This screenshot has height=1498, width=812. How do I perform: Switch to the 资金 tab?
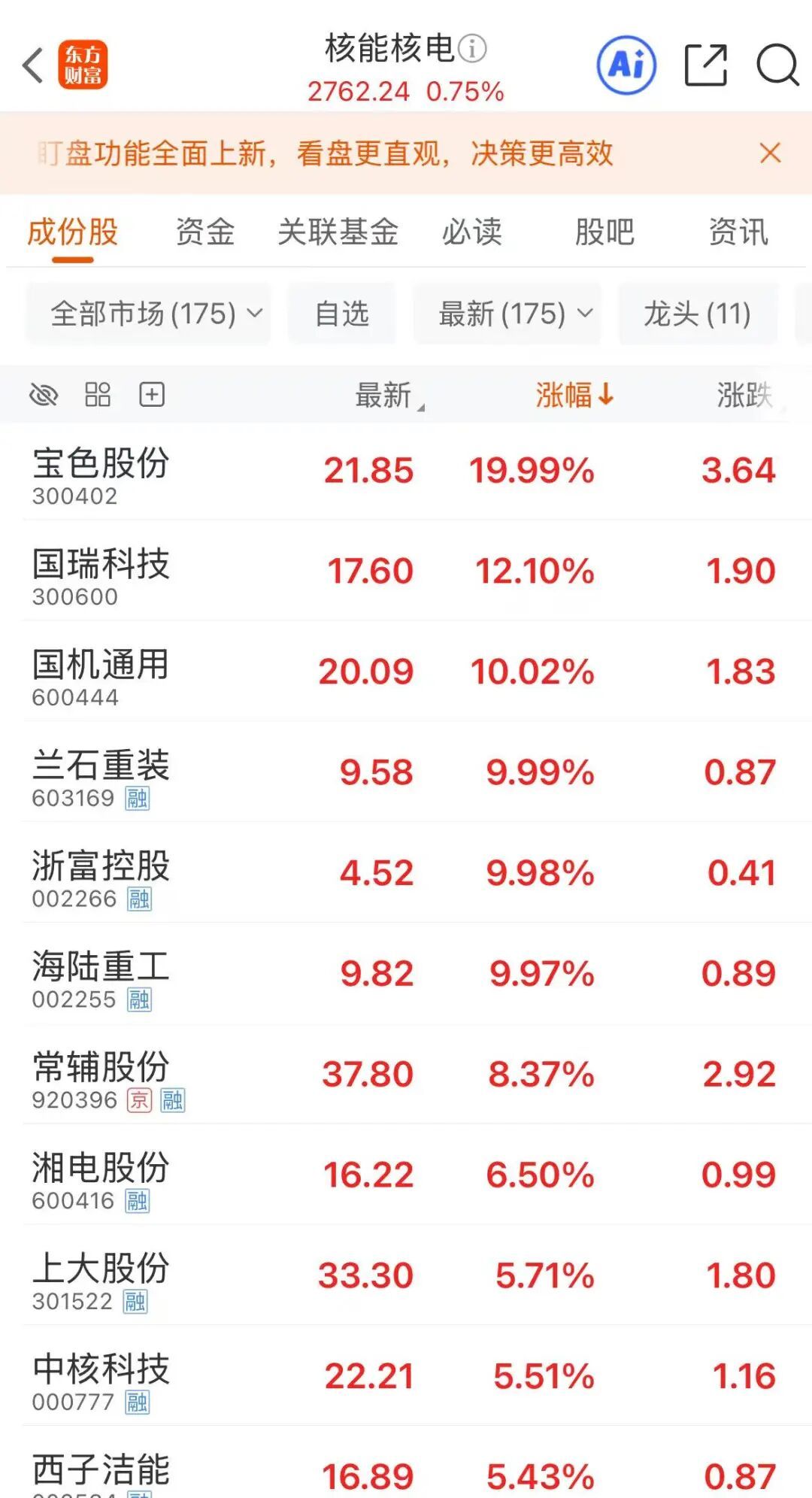tap(205, 232)
